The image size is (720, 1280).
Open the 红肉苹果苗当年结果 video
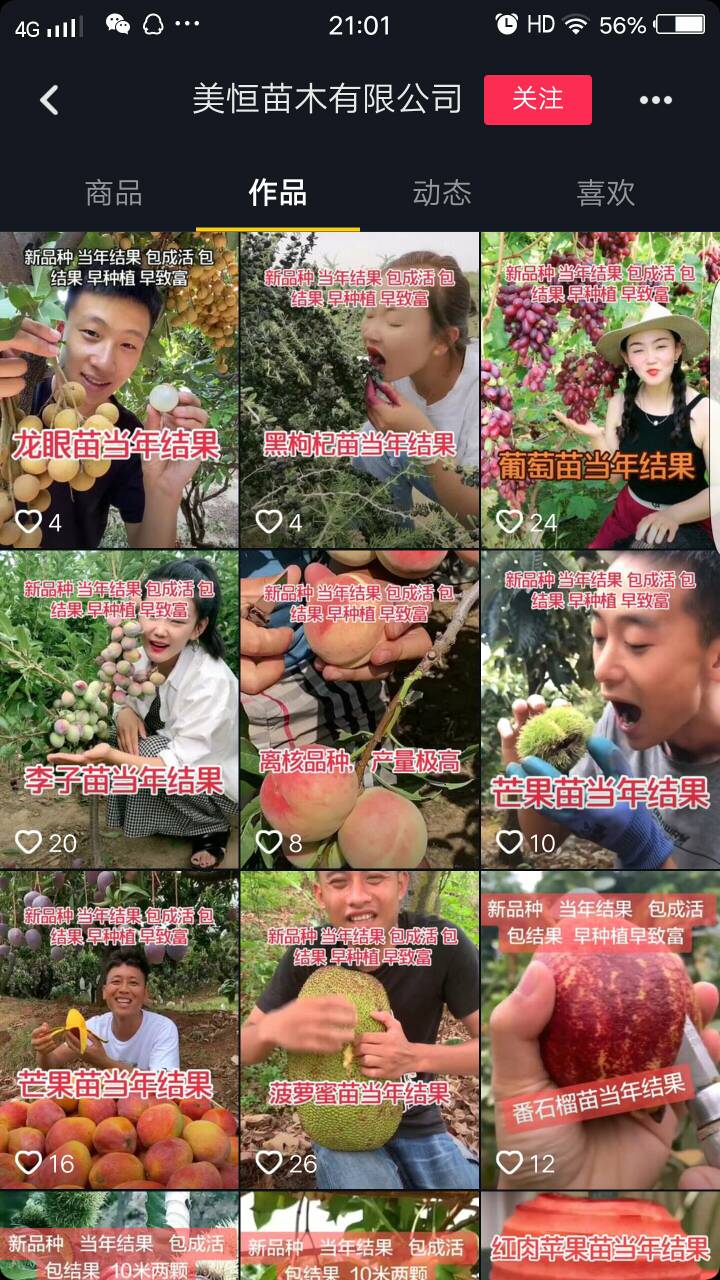point(601,1236)
